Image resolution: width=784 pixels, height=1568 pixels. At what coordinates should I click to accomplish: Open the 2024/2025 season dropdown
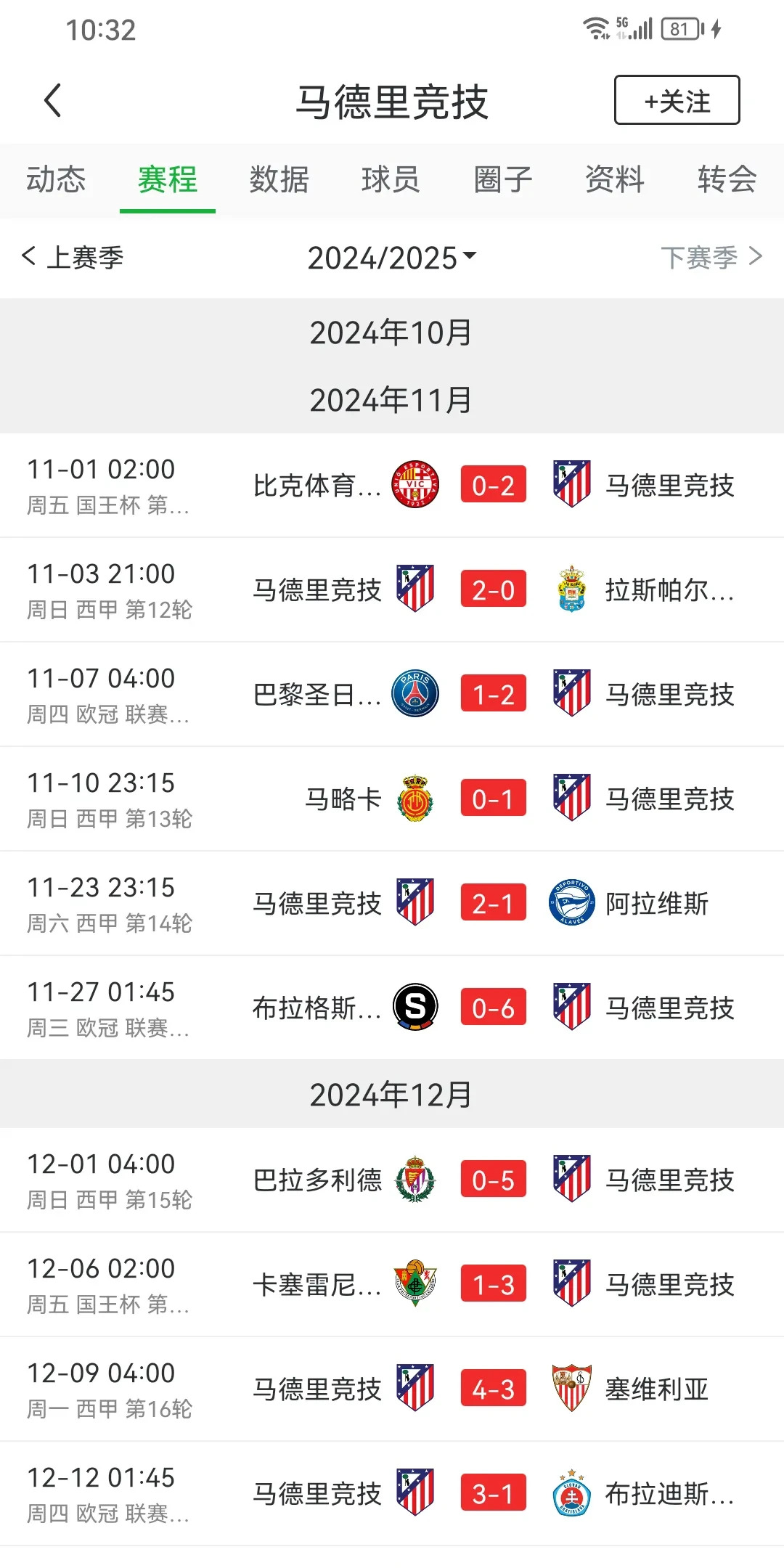392,257
